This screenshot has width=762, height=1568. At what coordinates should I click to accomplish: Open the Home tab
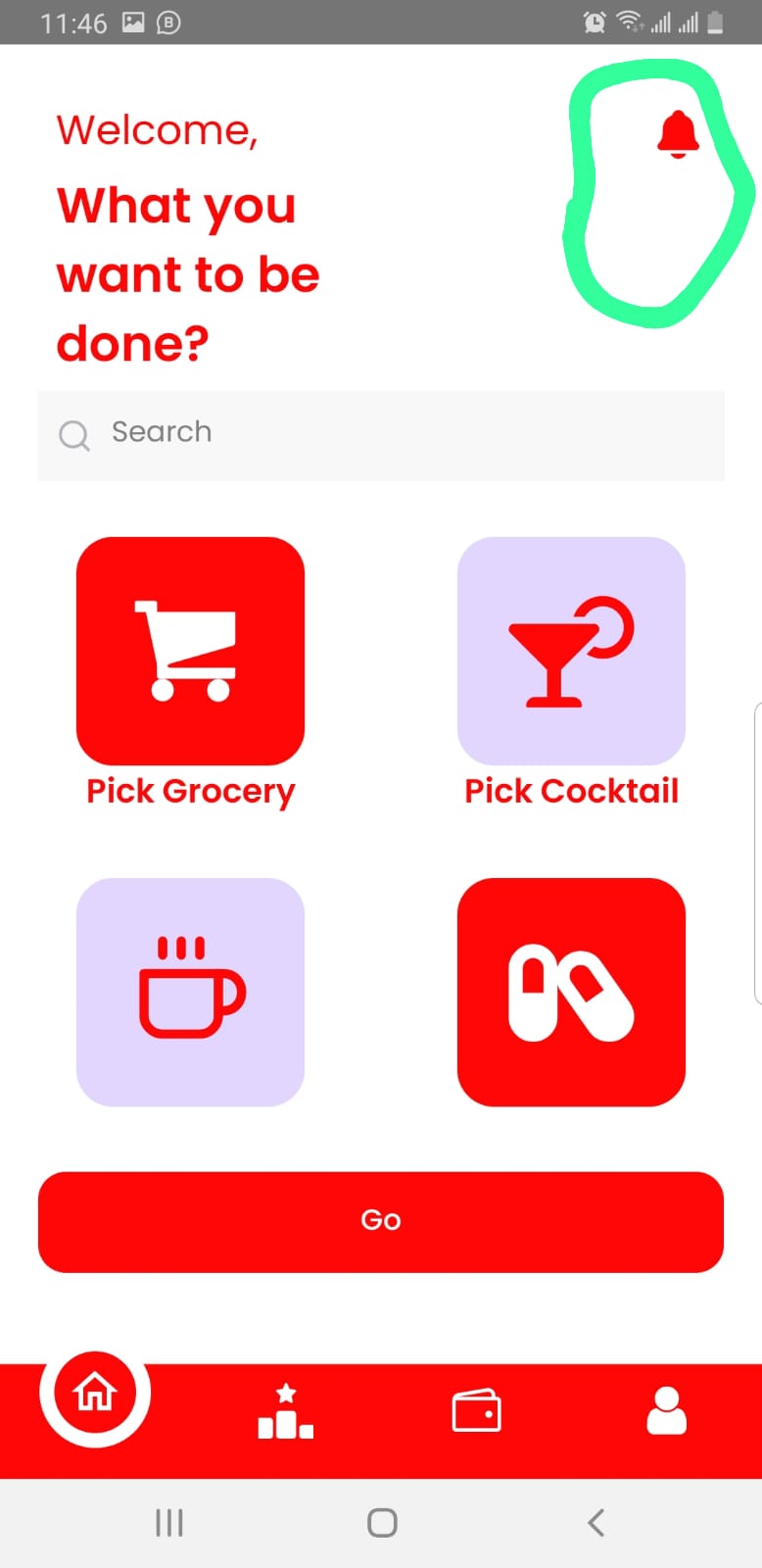coord(95,1392)
